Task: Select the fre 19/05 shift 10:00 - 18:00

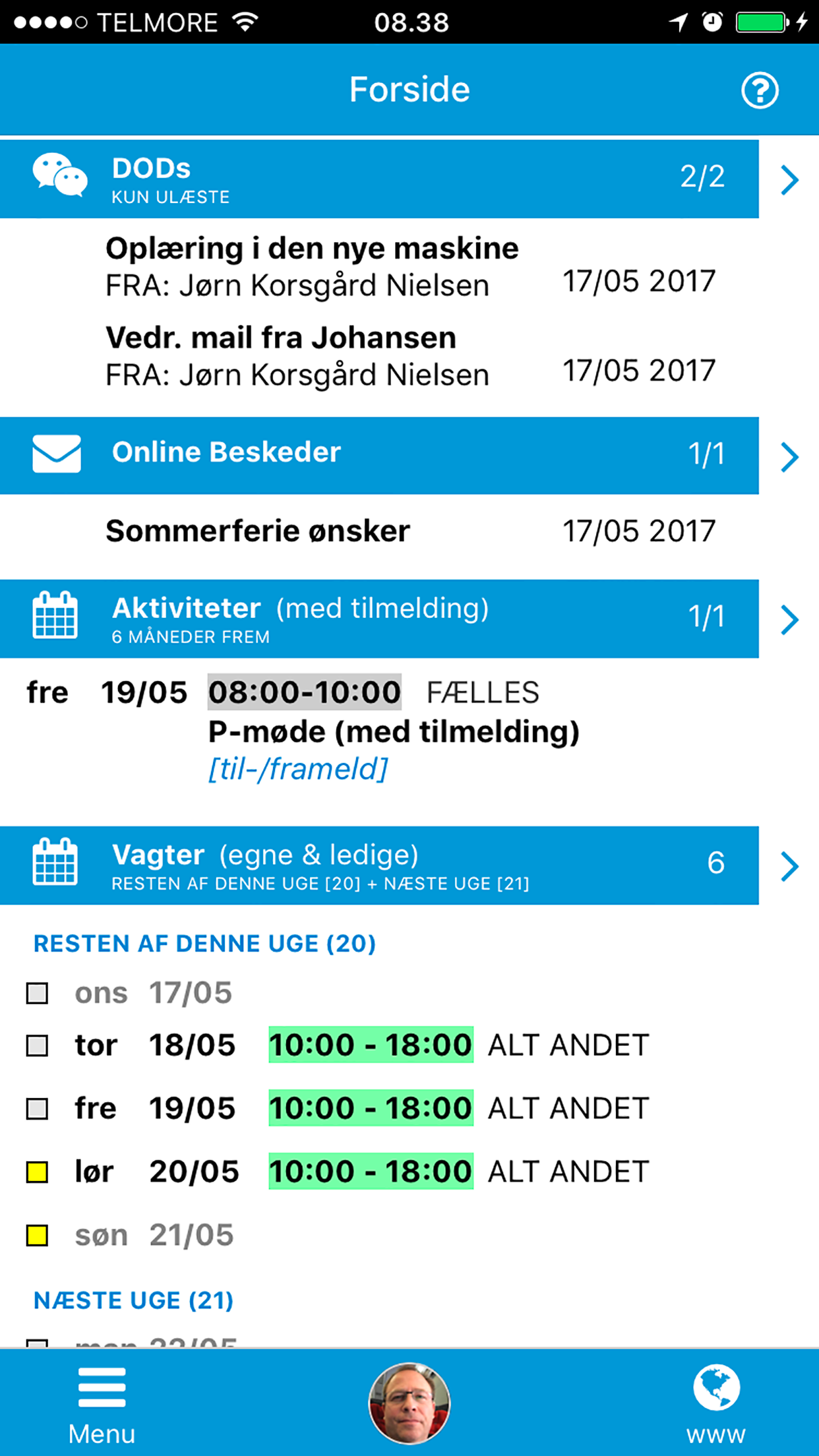Action: coord(371,1108)
